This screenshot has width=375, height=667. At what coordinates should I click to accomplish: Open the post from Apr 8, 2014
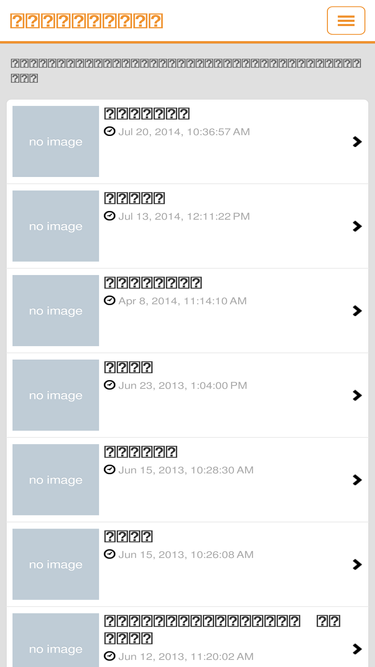tap(188, 311)
